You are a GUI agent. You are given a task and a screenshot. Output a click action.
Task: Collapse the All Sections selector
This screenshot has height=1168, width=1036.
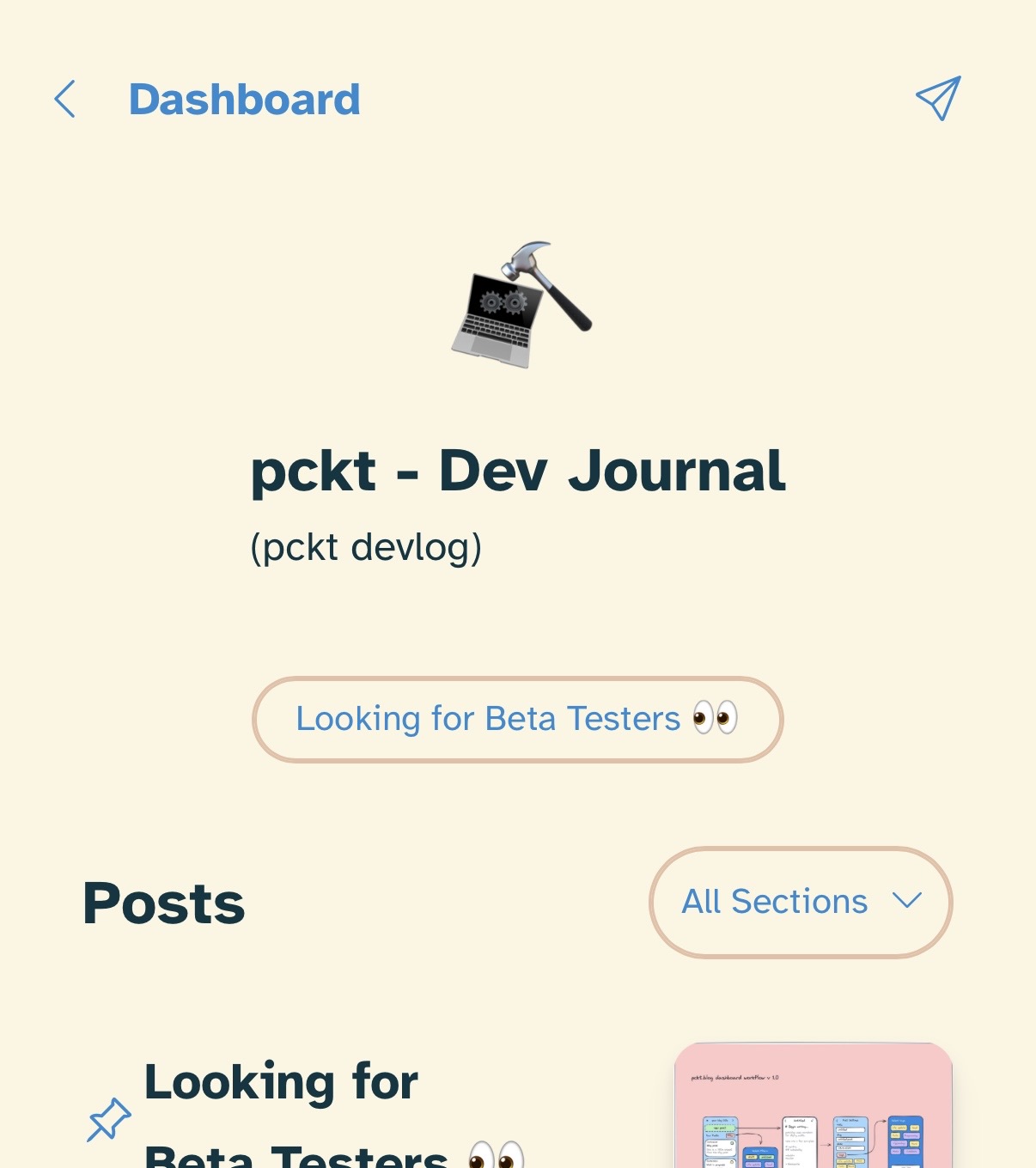click(x=798, y=902)
